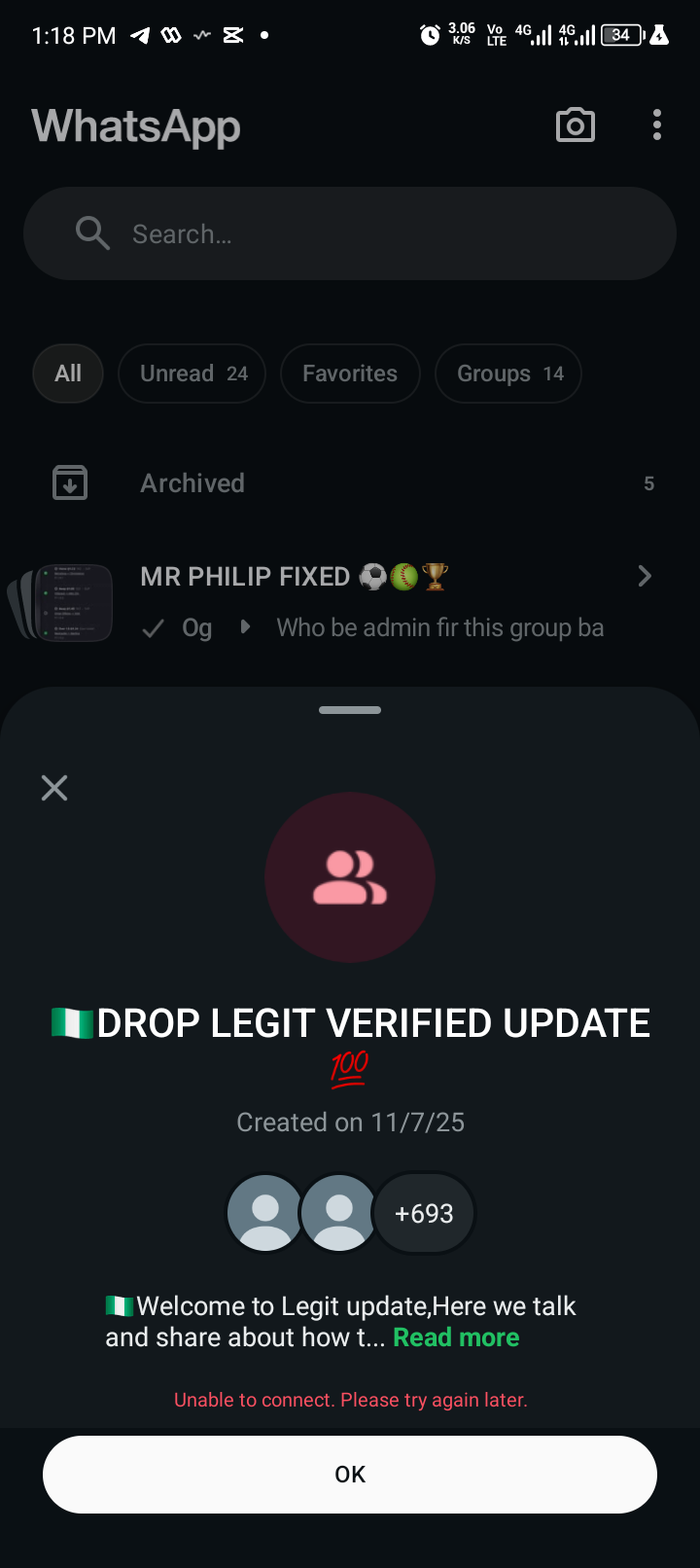This screenshot has height=1568, width=700.
Task: Open the Archived chats row
Action: click(350, 483)
